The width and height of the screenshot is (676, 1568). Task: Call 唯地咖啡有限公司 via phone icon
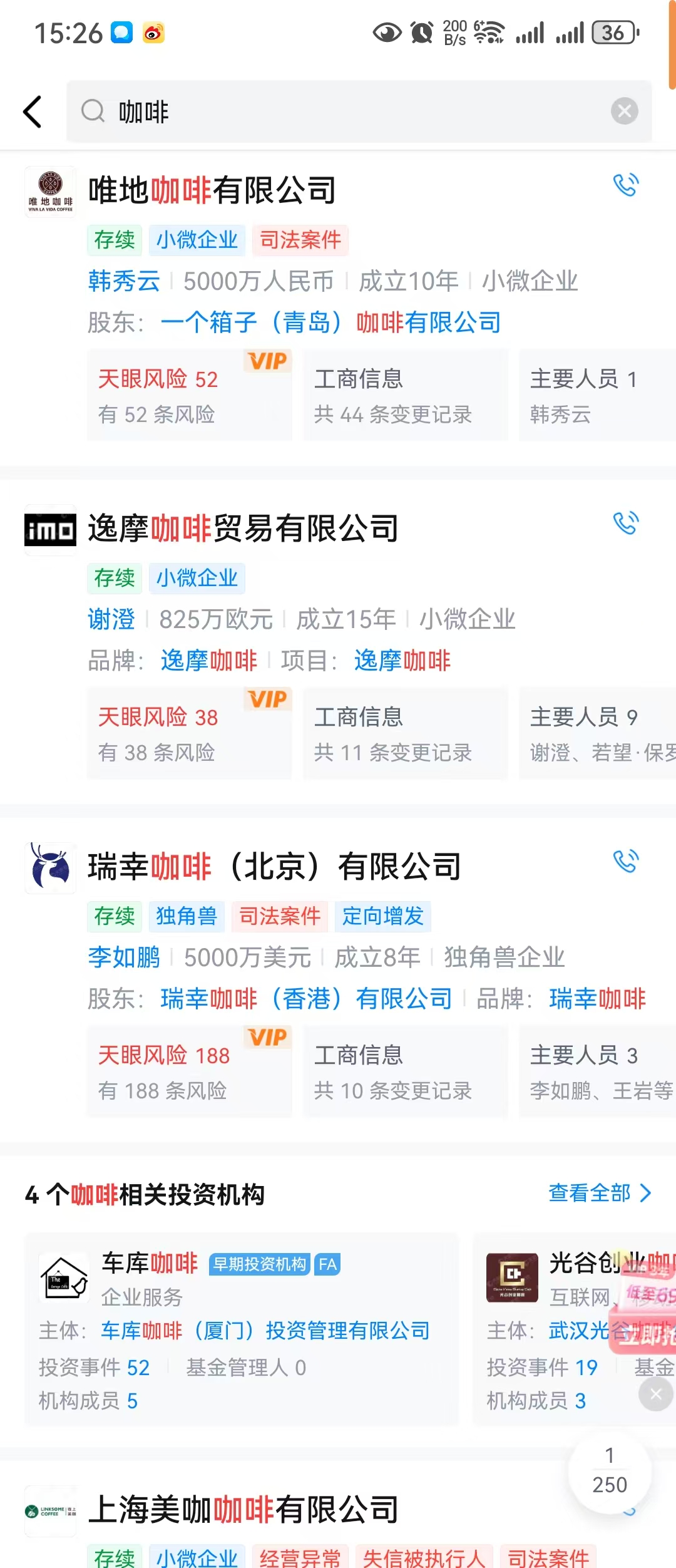(625, 185)
